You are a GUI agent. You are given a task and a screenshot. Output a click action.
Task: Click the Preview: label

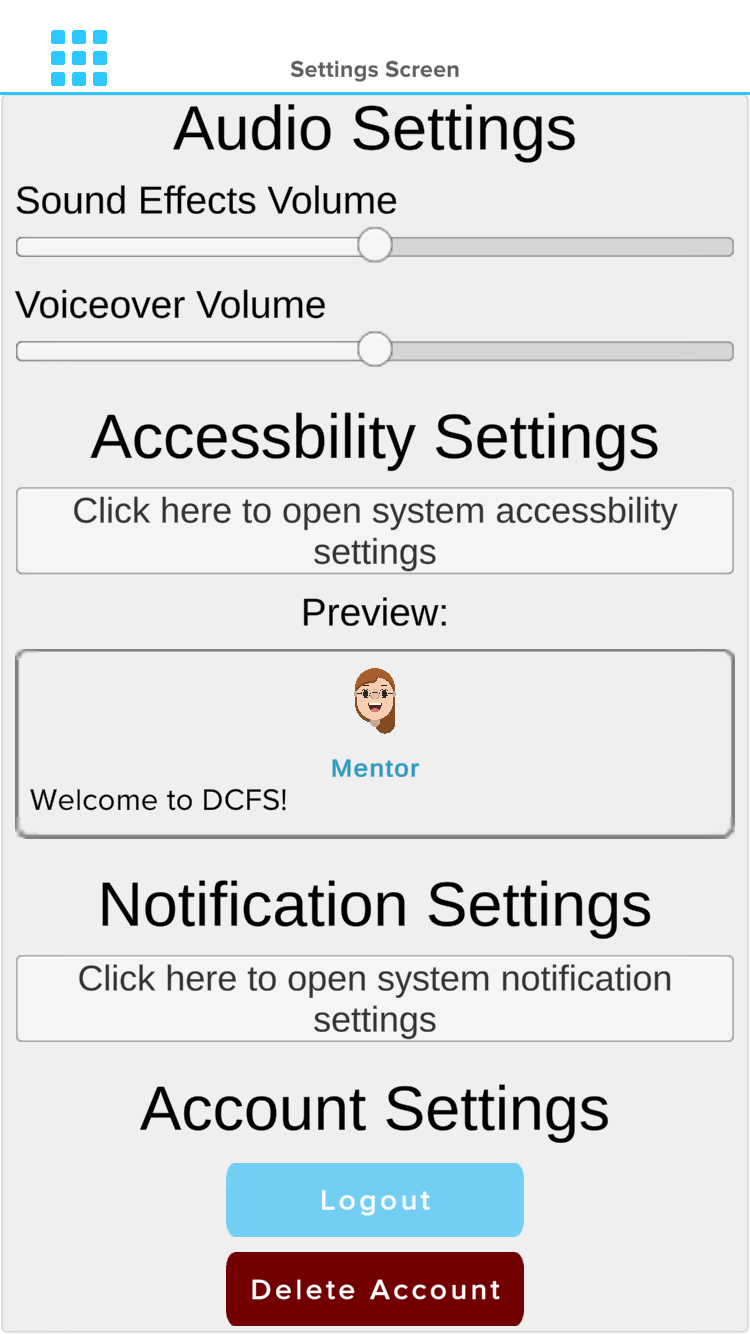point(374,613)
